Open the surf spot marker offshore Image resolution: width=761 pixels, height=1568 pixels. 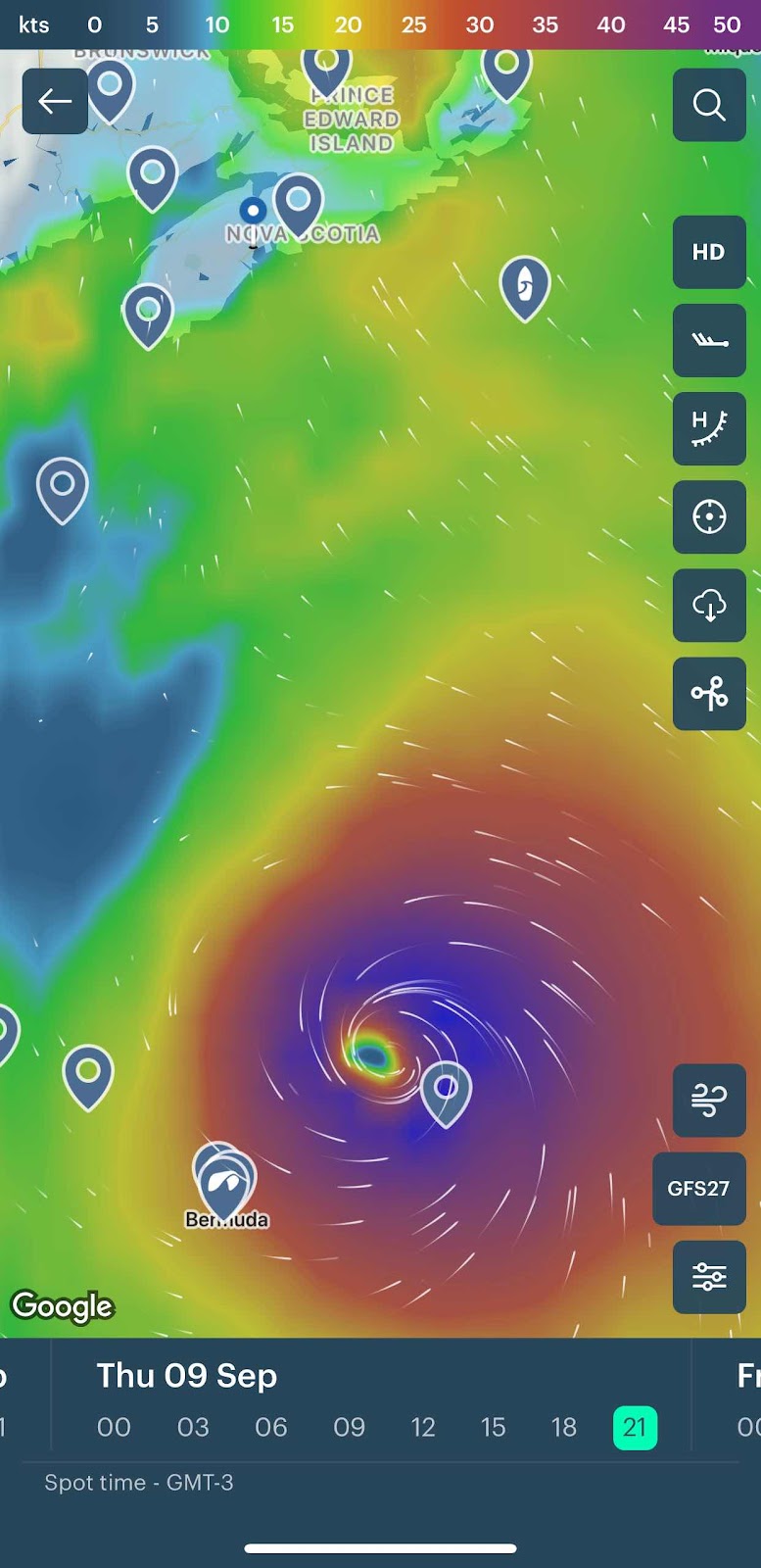525,285
